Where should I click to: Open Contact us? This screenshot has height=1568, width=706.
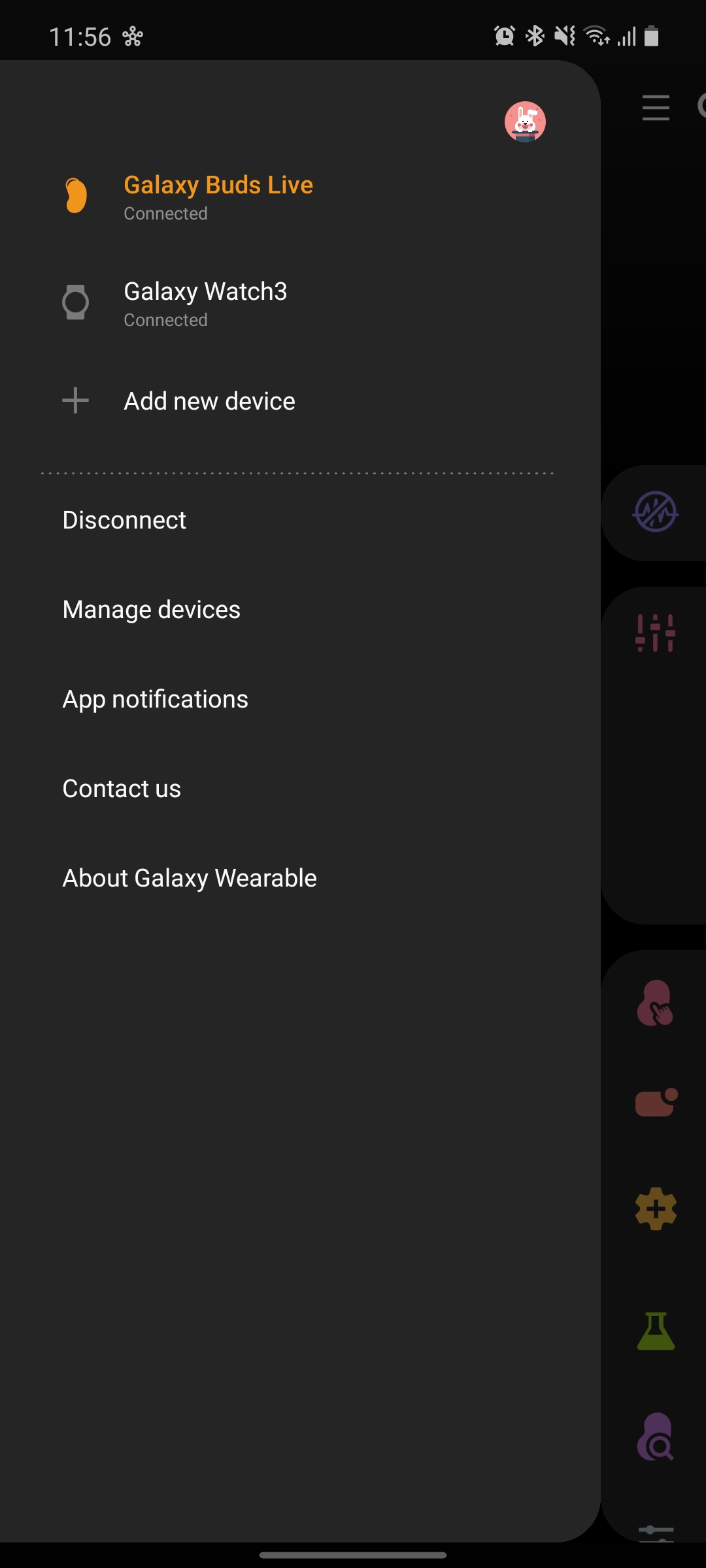pos(122,789)
